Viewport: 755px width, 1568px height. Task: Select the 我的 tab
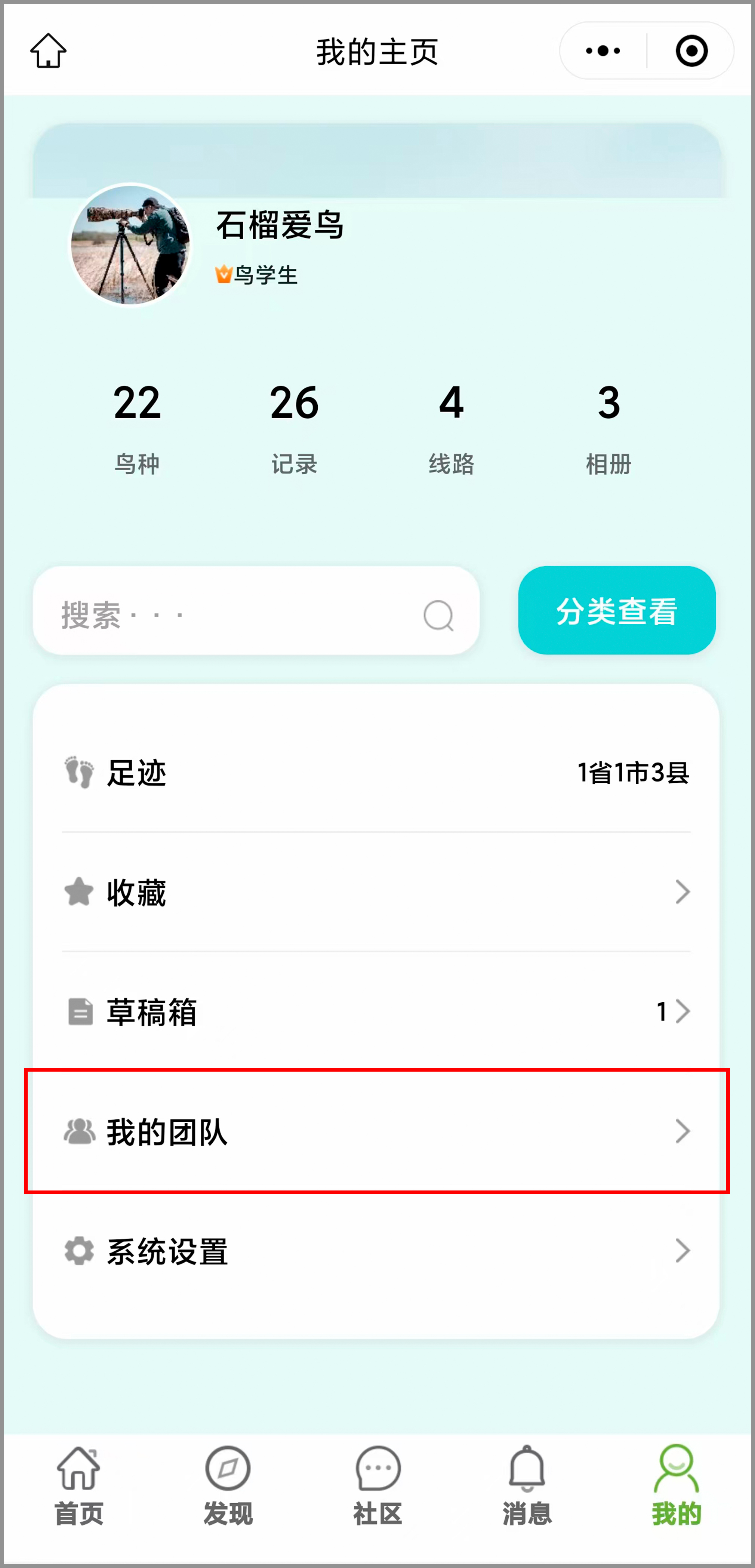point(677,1487)
